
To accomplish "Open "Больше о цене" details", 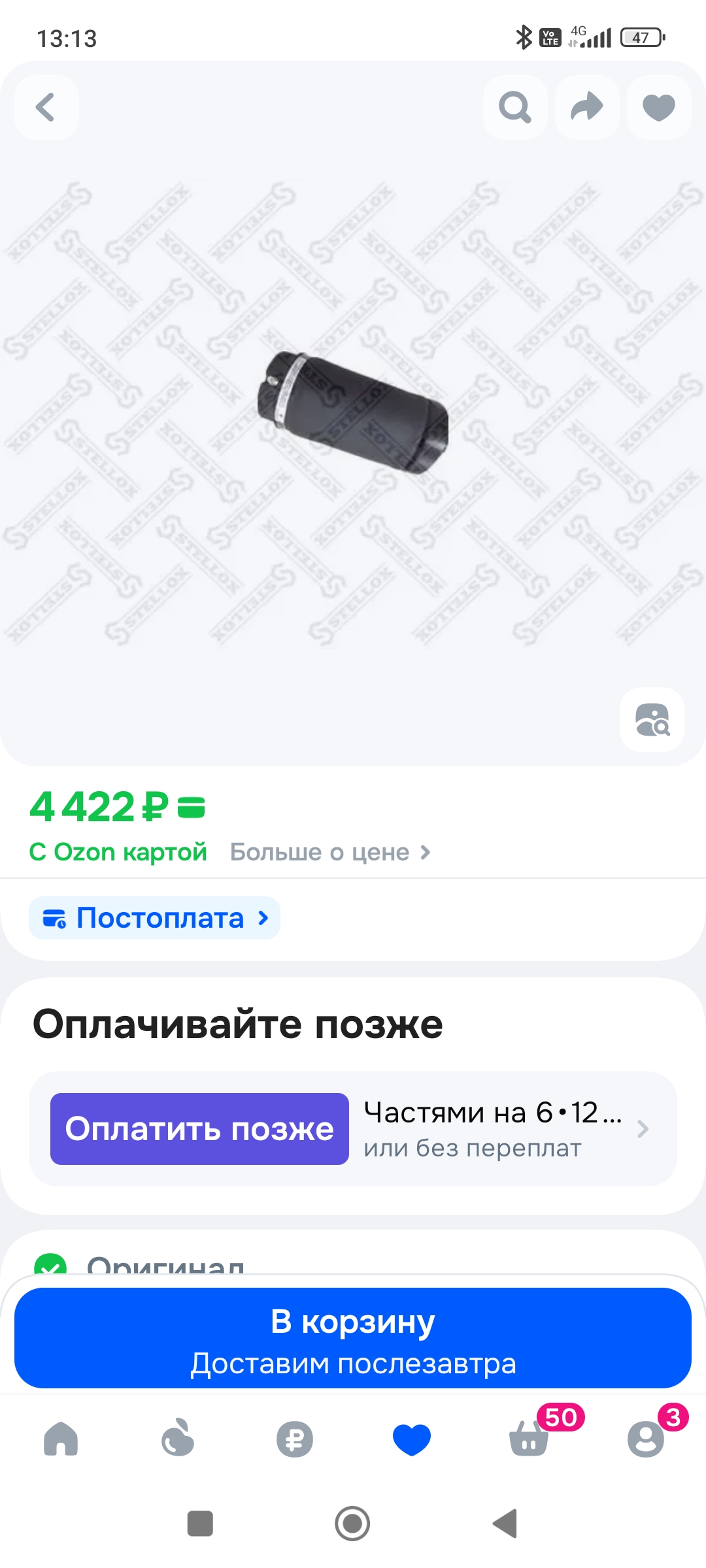I will pos(330,853).
